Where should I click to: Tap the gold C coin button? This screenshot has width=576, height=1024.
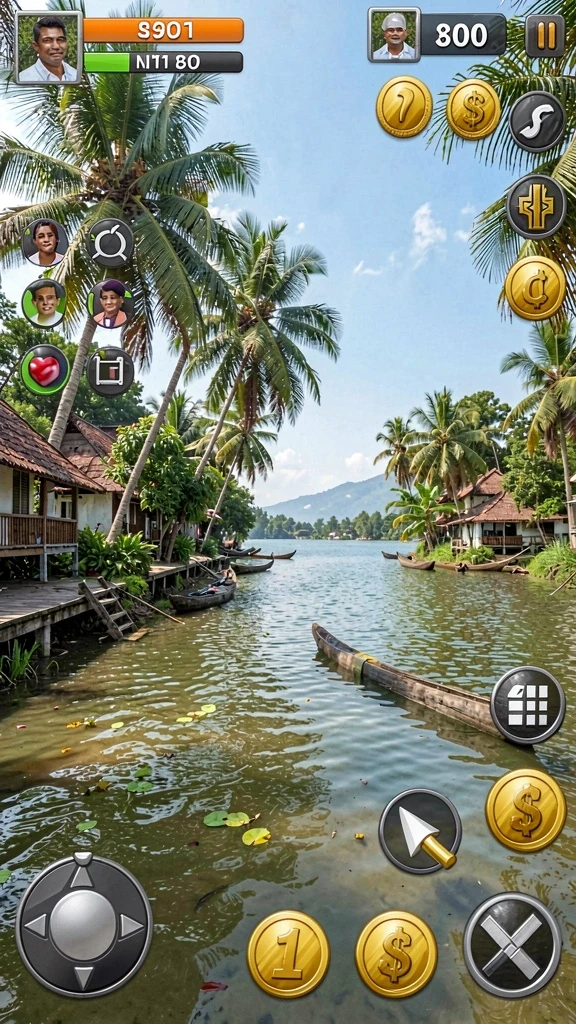pyautogui.click(x=536, y=288)
